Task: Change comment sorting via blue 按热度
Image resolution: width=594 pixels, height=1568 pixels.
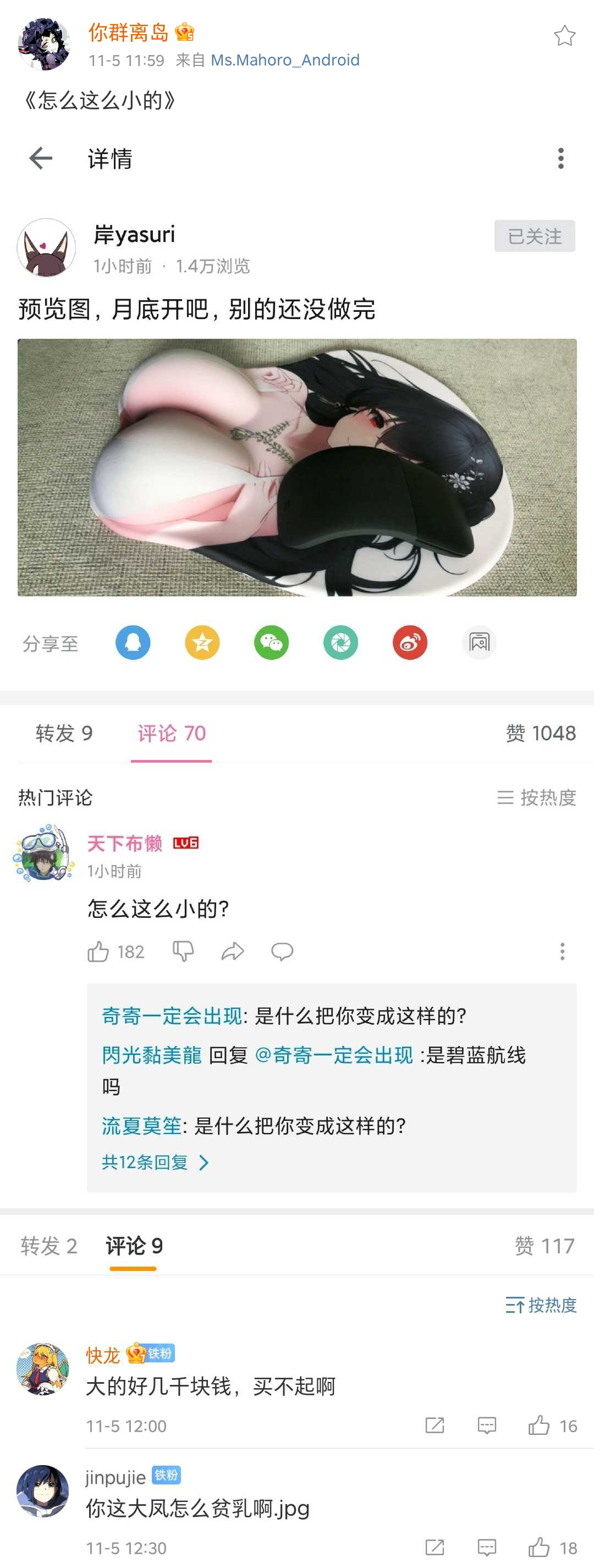Action: pos(541,1305)
